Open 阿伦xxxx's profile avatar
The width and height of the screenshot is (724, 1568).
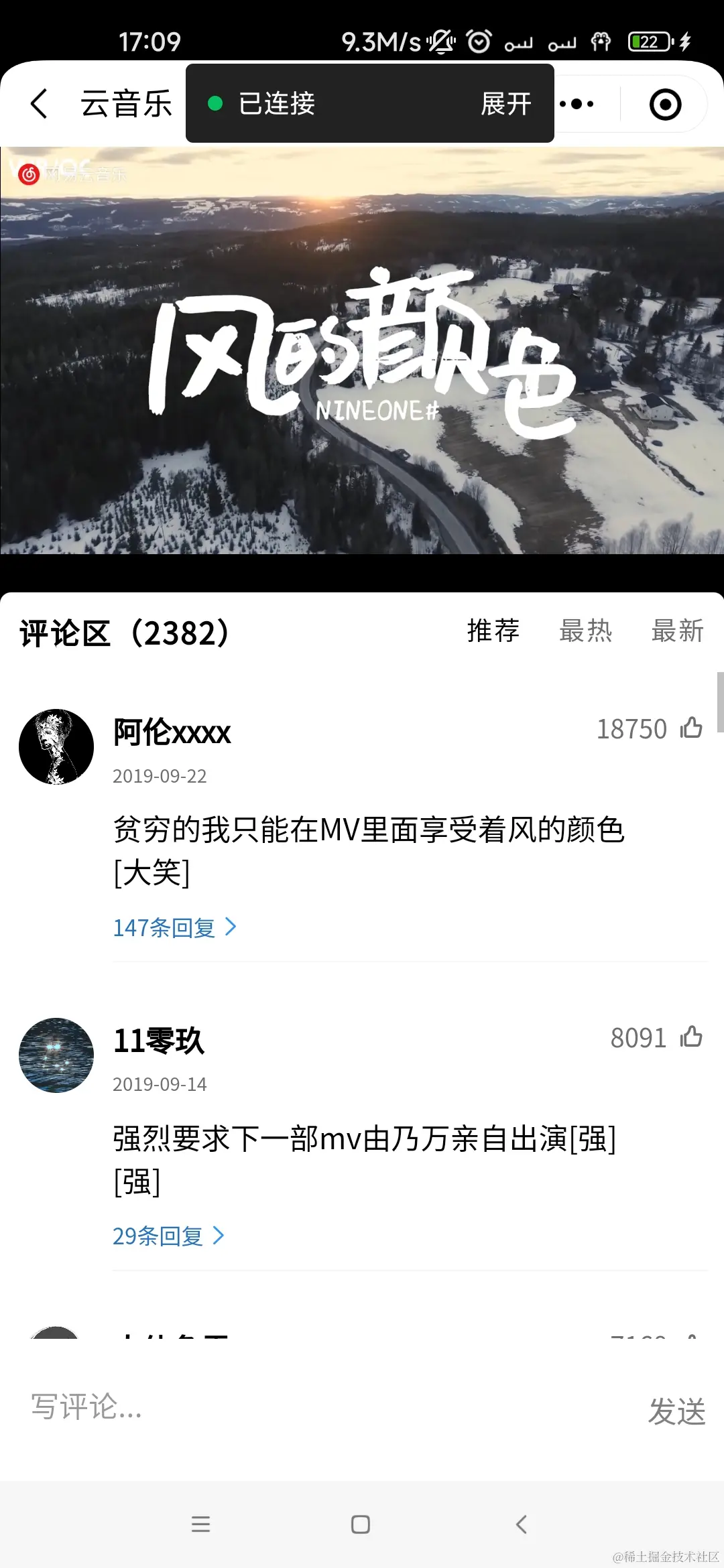pyautogui.click(x=57, y=747)
